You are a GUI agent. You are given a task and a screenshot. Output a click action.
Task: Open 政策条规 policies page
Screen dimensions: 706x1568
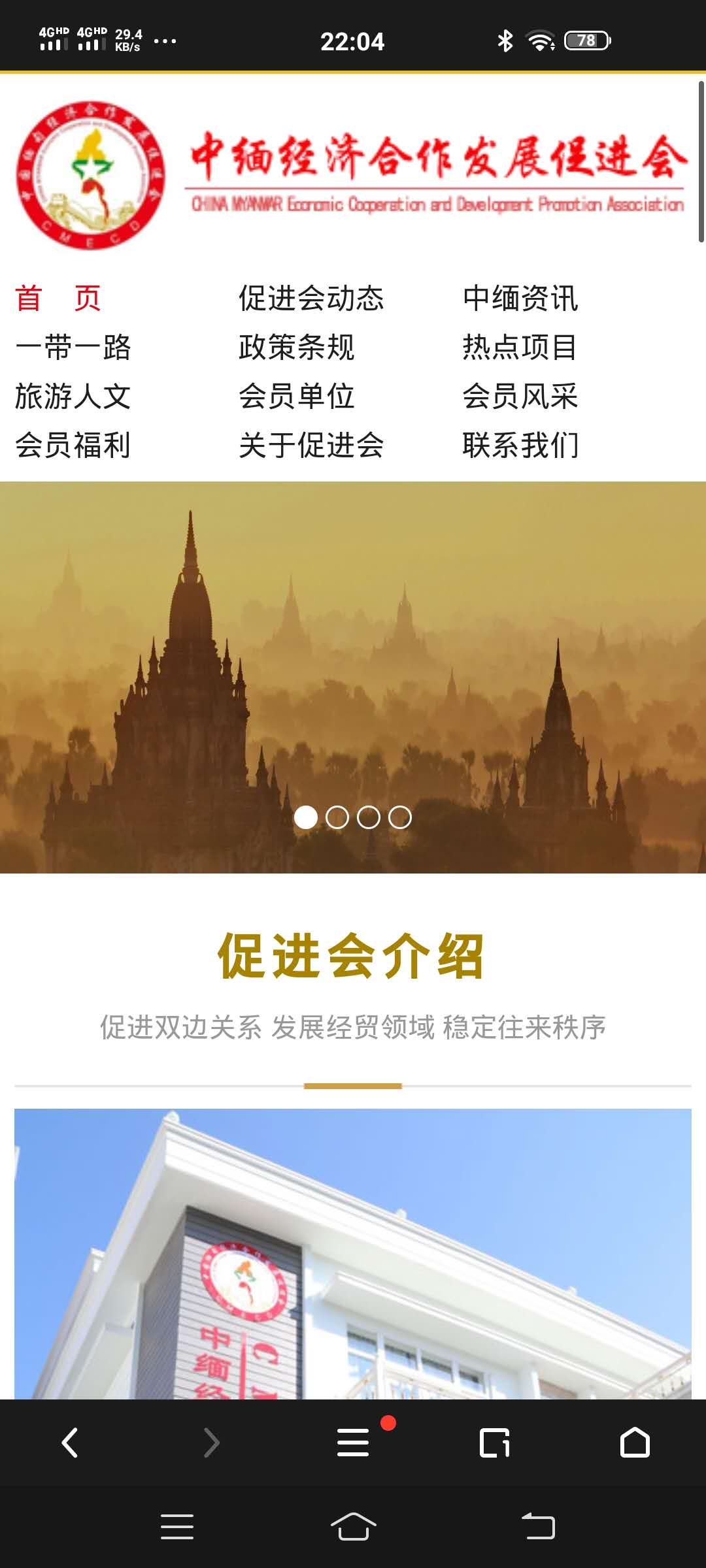296,348
